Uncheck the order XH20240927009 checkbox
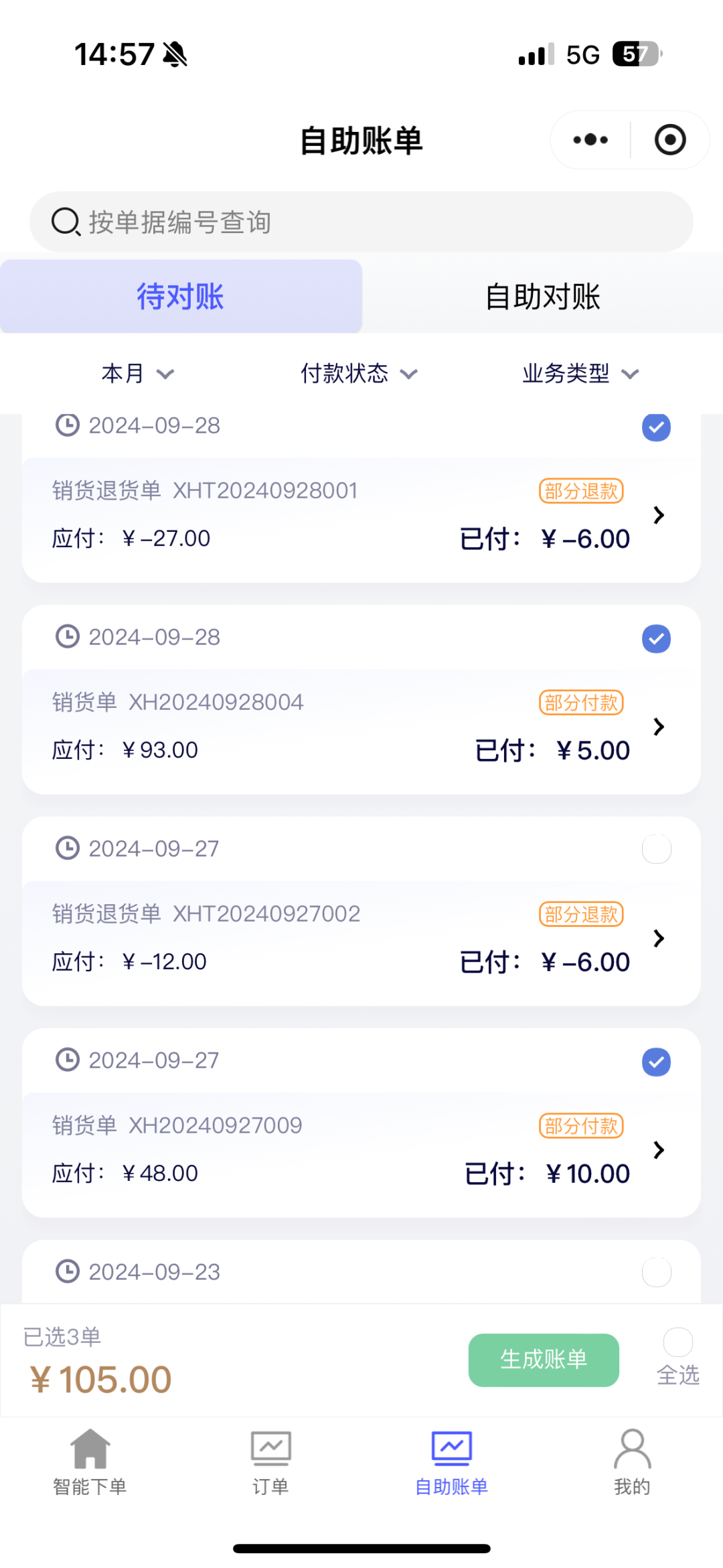The width and height of the screenshot is (723, 1568). pos(656,1062)
